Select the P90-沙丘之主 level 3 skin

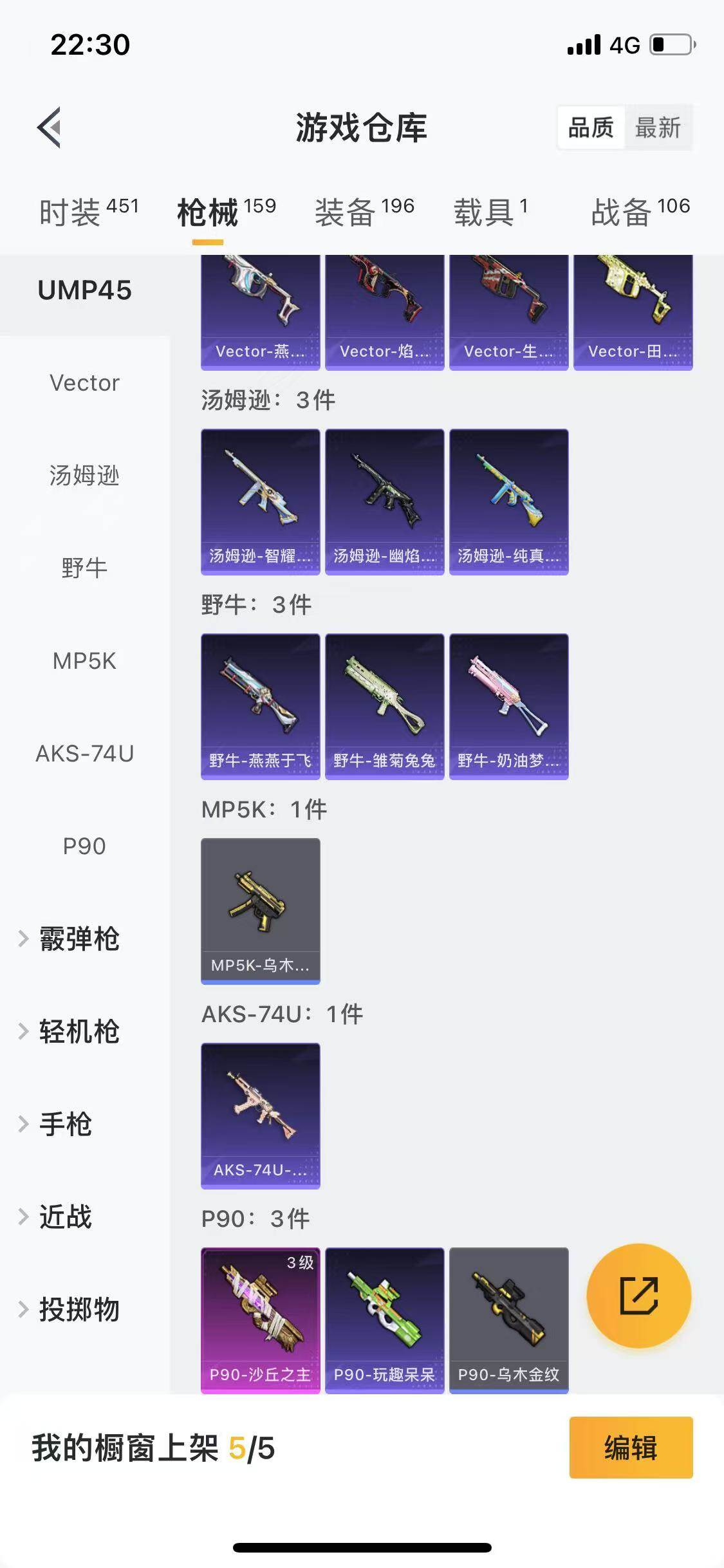tap(260, 1318)
